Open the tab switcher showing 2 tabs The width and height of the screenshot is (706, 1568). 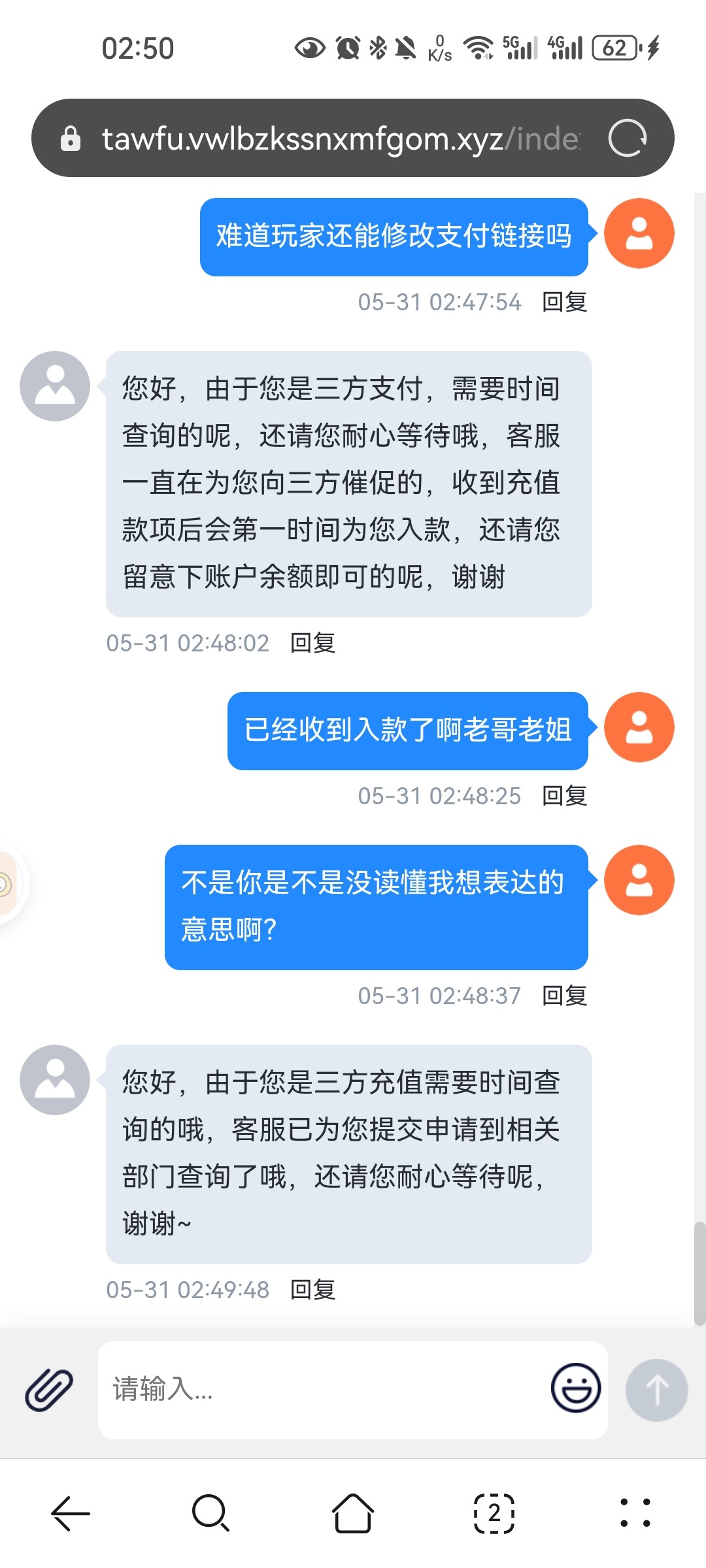pos(494,1513)
